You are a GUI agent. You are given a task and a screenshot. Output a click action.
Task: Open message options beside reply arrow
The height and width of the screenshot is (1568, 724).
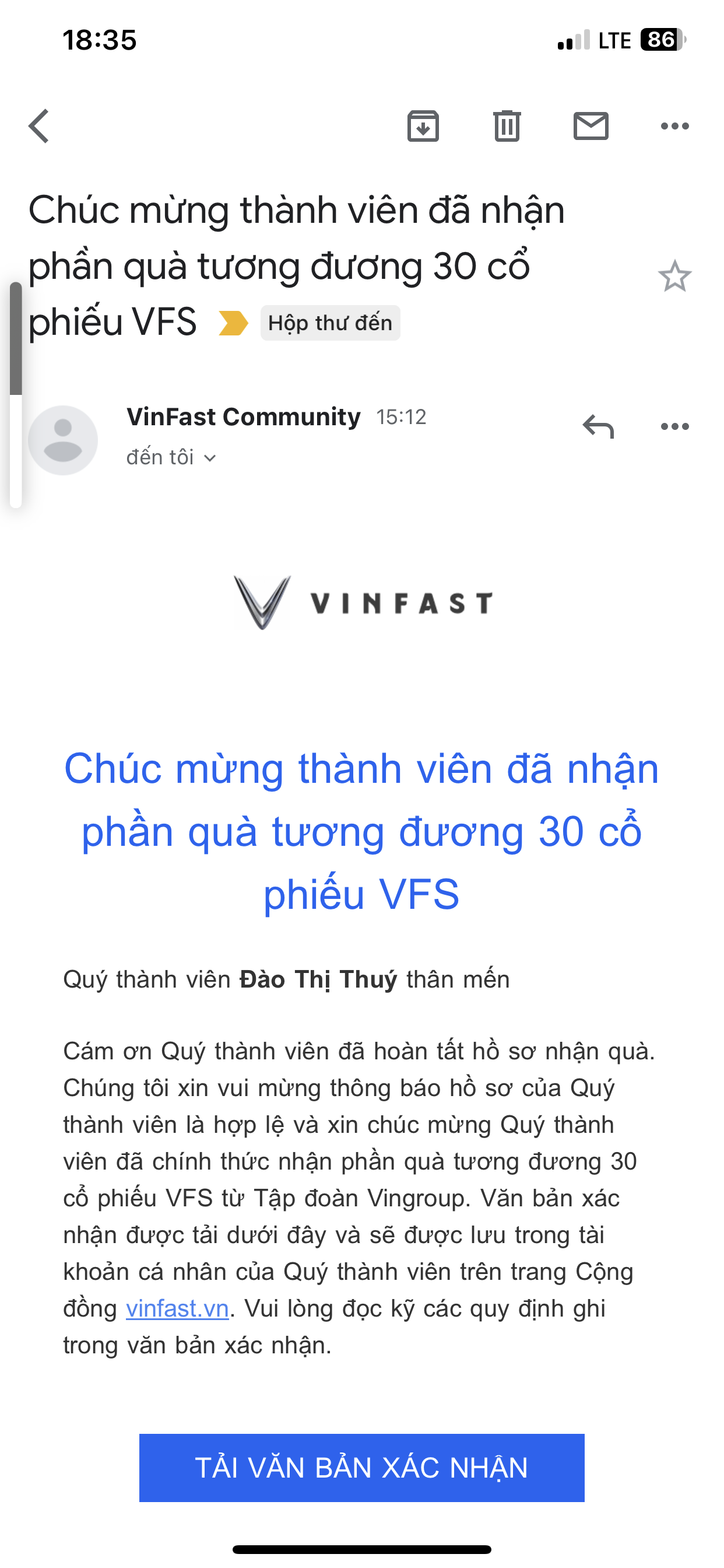tap(674, 426)
